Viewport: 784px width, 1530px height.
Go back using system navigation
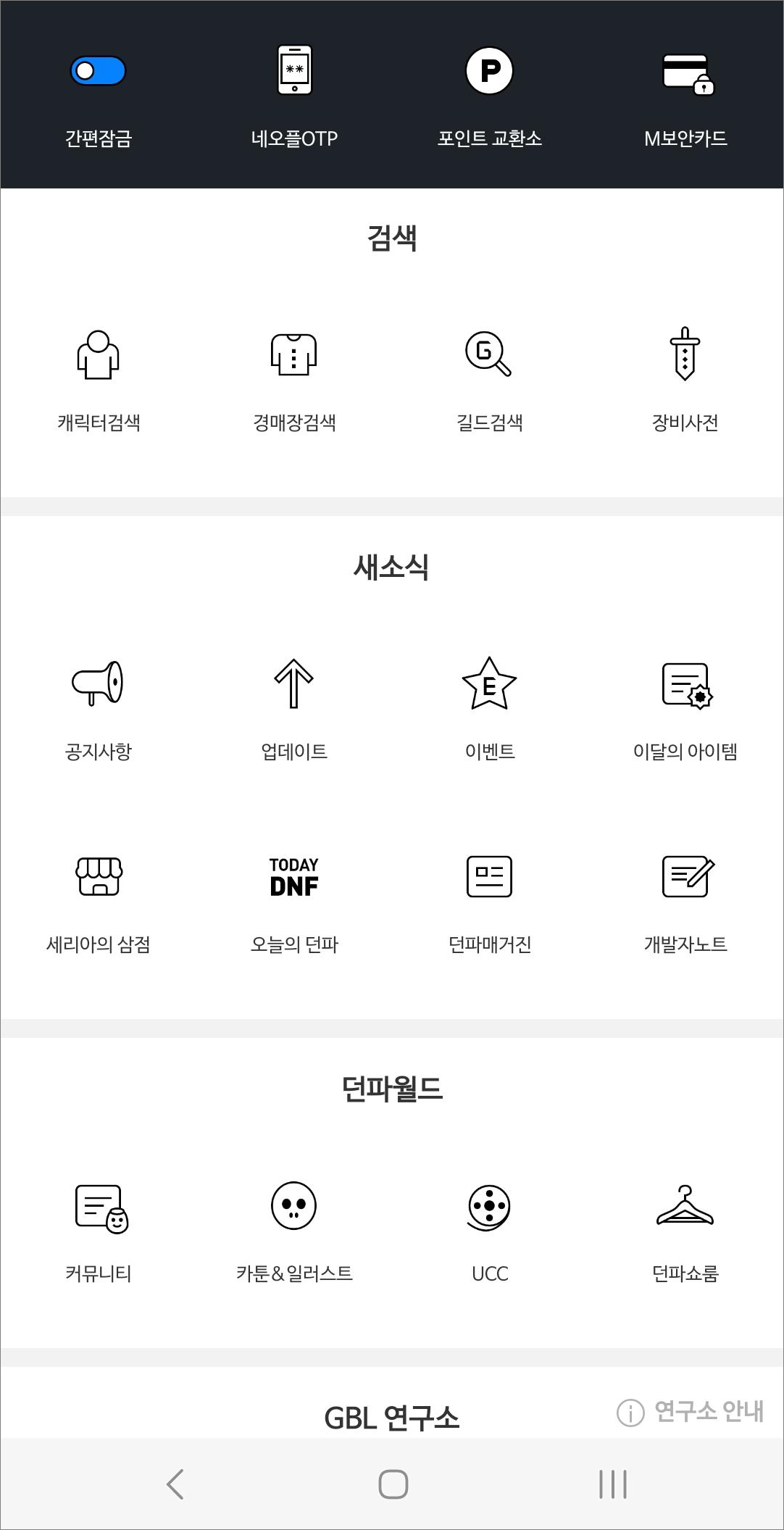pyautogui.click(x=175, y=1484)
